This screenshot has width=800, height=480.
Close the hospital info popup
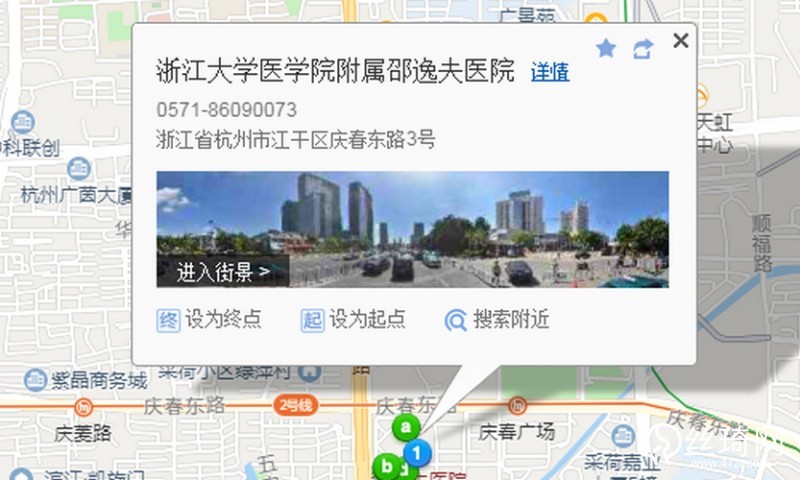point(681,41)
